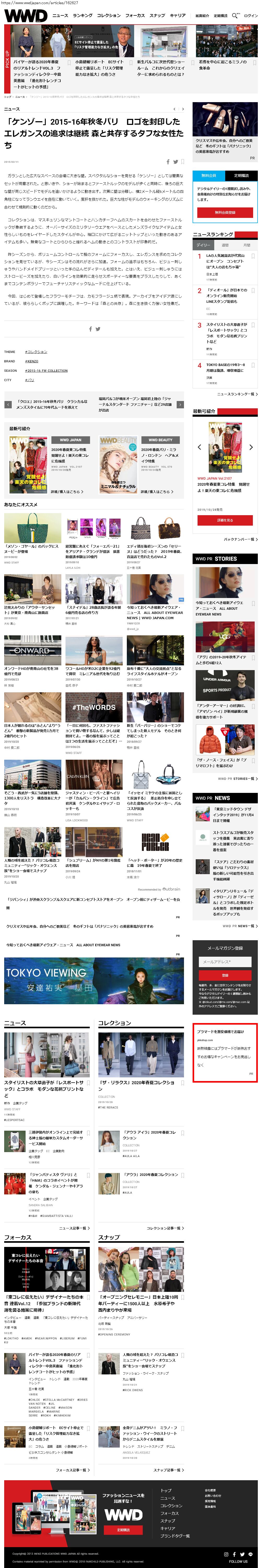The width and height of the screenshot is (262, 1568).
Task: Tap 詳細を見る under WWD JAPAN Vol.2107
Action: [x=224, y=520]
